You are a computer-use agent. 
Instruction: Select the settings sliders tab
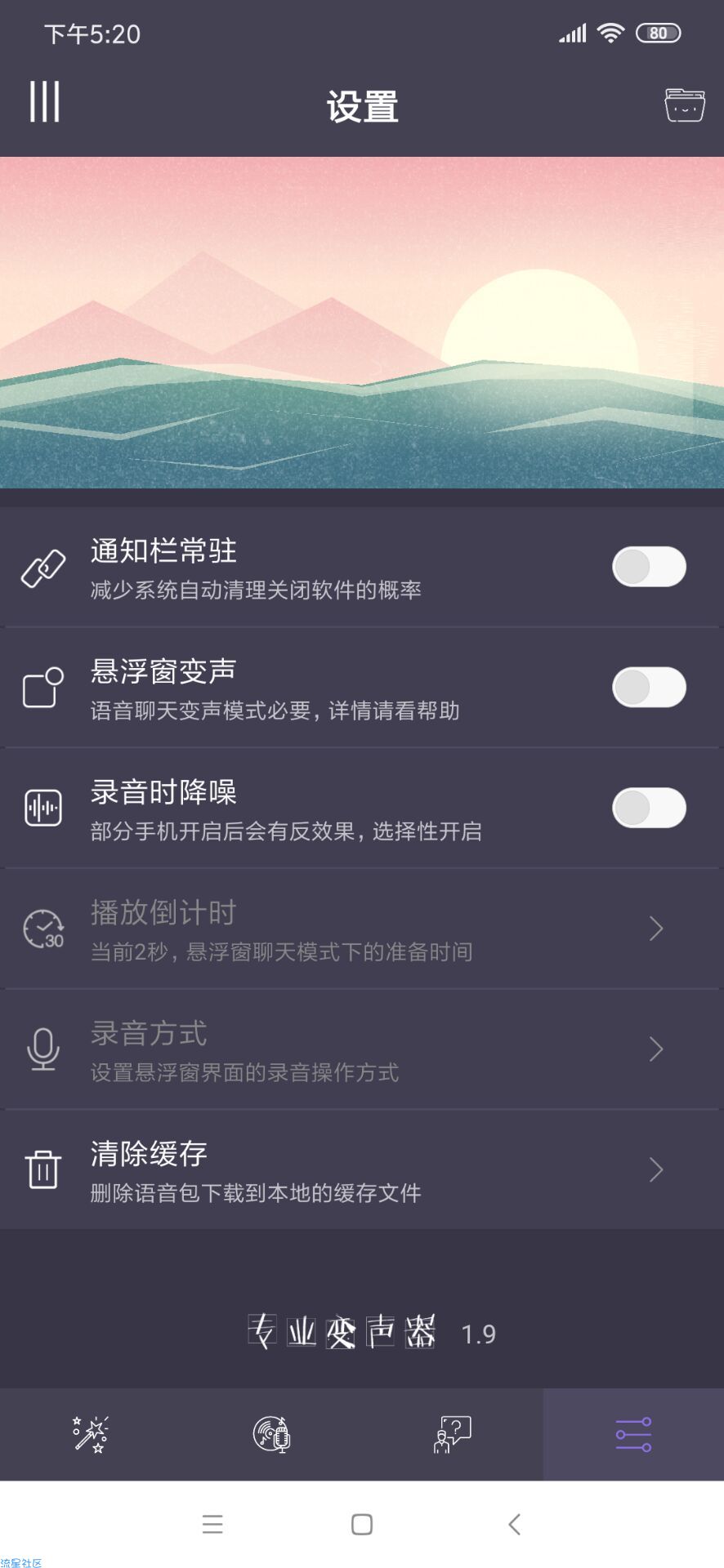pos(633,1435)
